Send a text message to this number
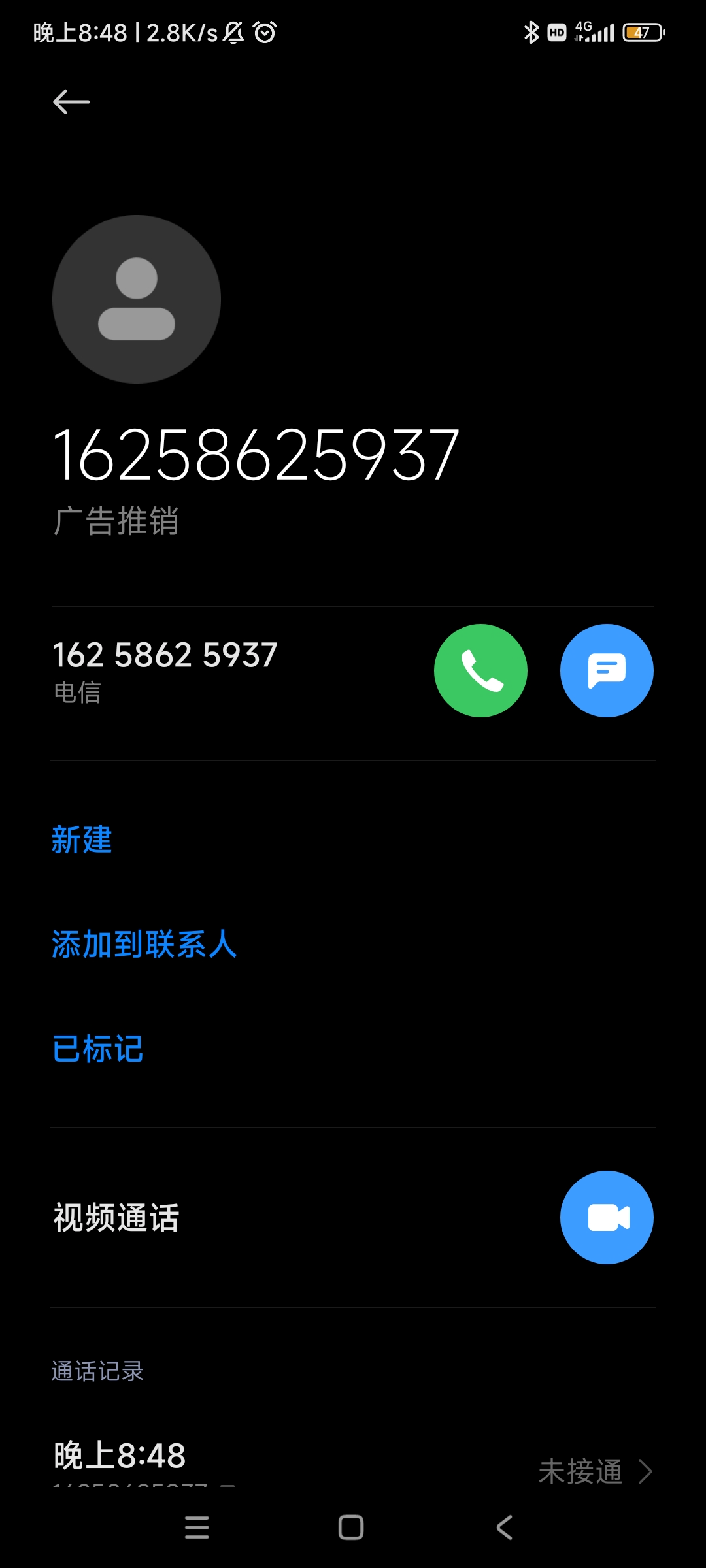 tap(607, 670)
